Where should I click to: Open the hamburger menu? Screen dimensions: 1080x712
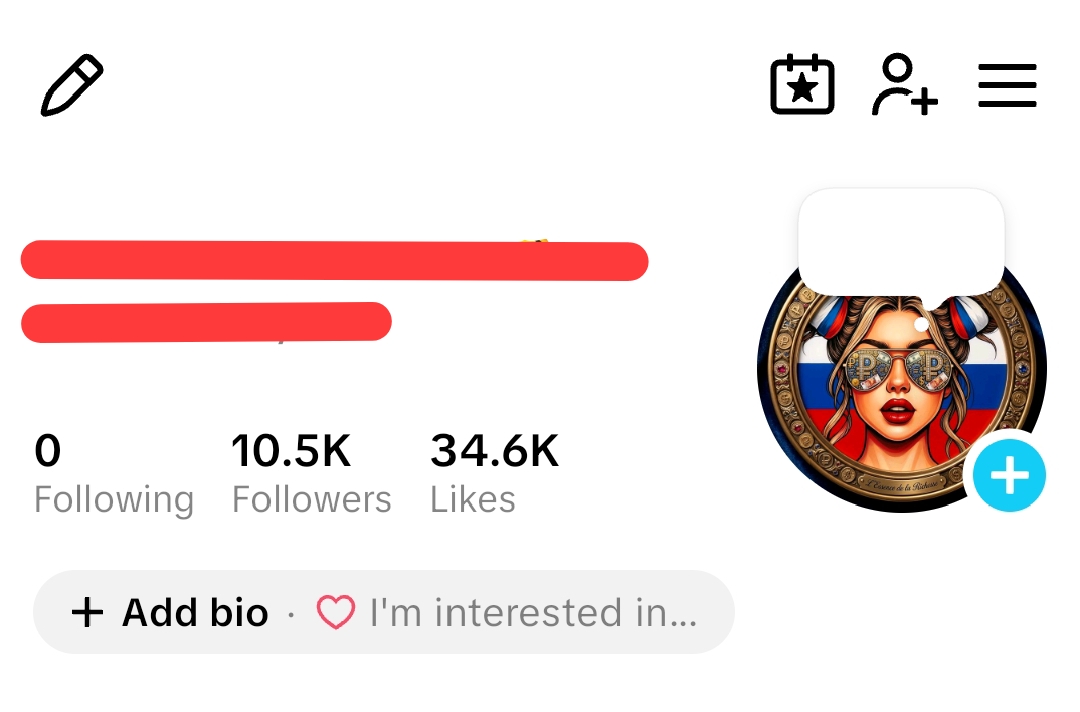click(x=1007, y=85)
